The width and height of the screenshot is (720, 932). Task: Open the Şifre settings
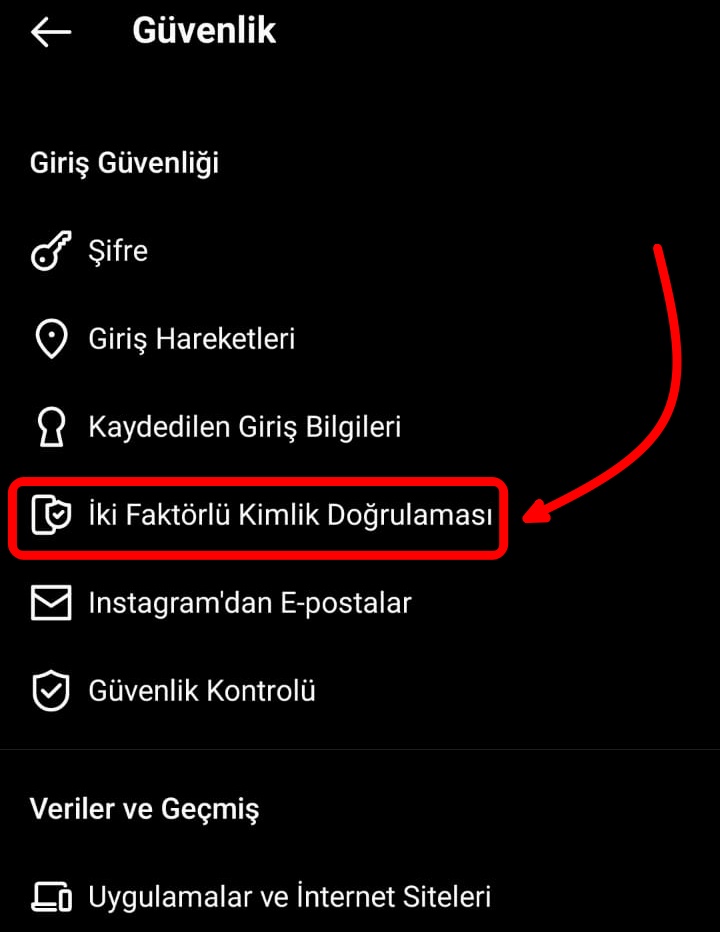(118, 251)
